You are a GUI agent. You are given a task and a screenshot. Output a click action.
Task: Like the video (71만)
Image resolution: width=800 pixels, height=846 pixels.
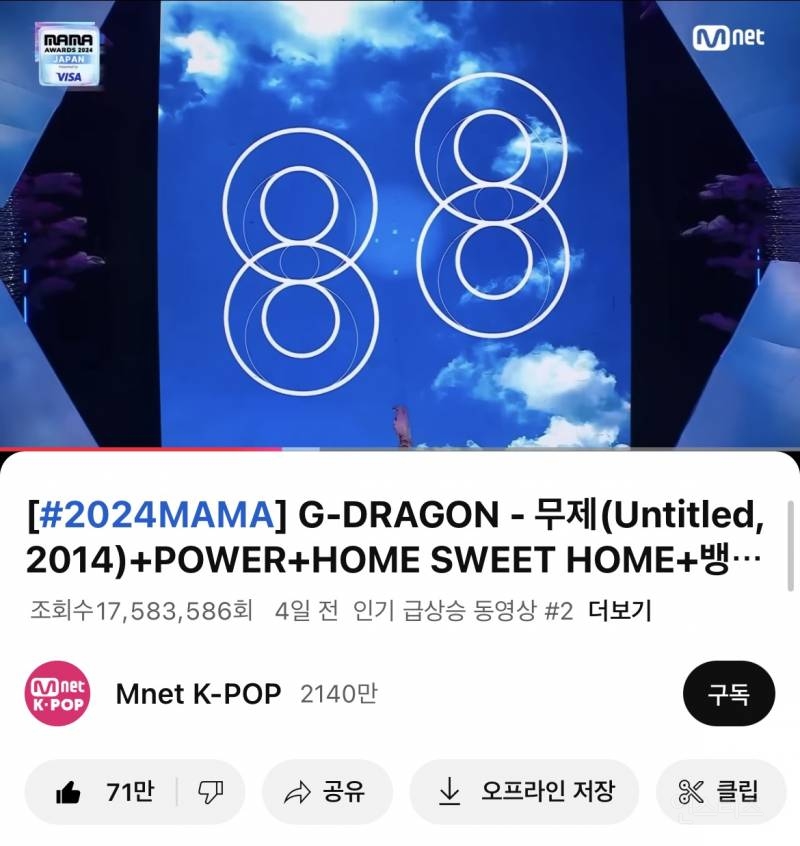(105, 792)
